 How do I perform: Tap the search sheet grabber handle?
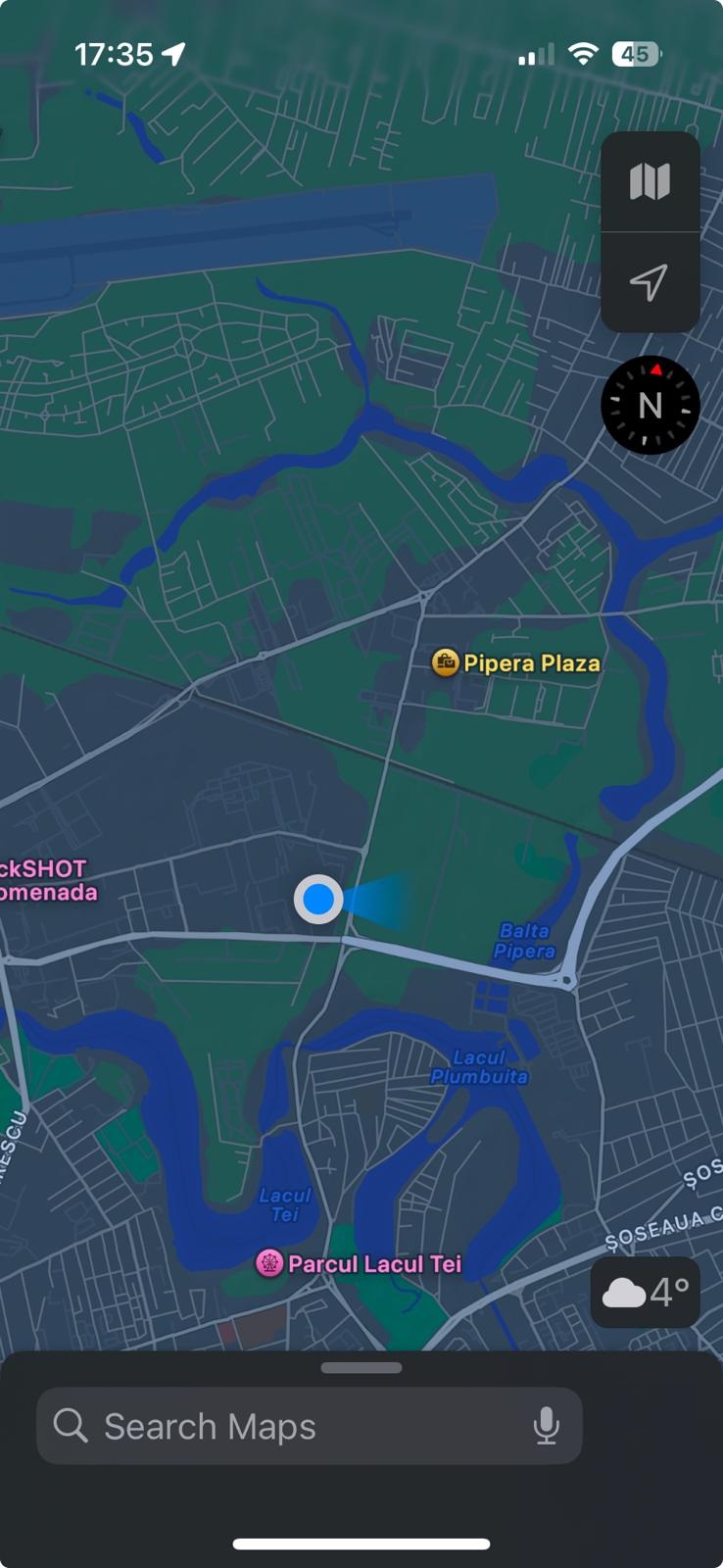click(361, 1368)
